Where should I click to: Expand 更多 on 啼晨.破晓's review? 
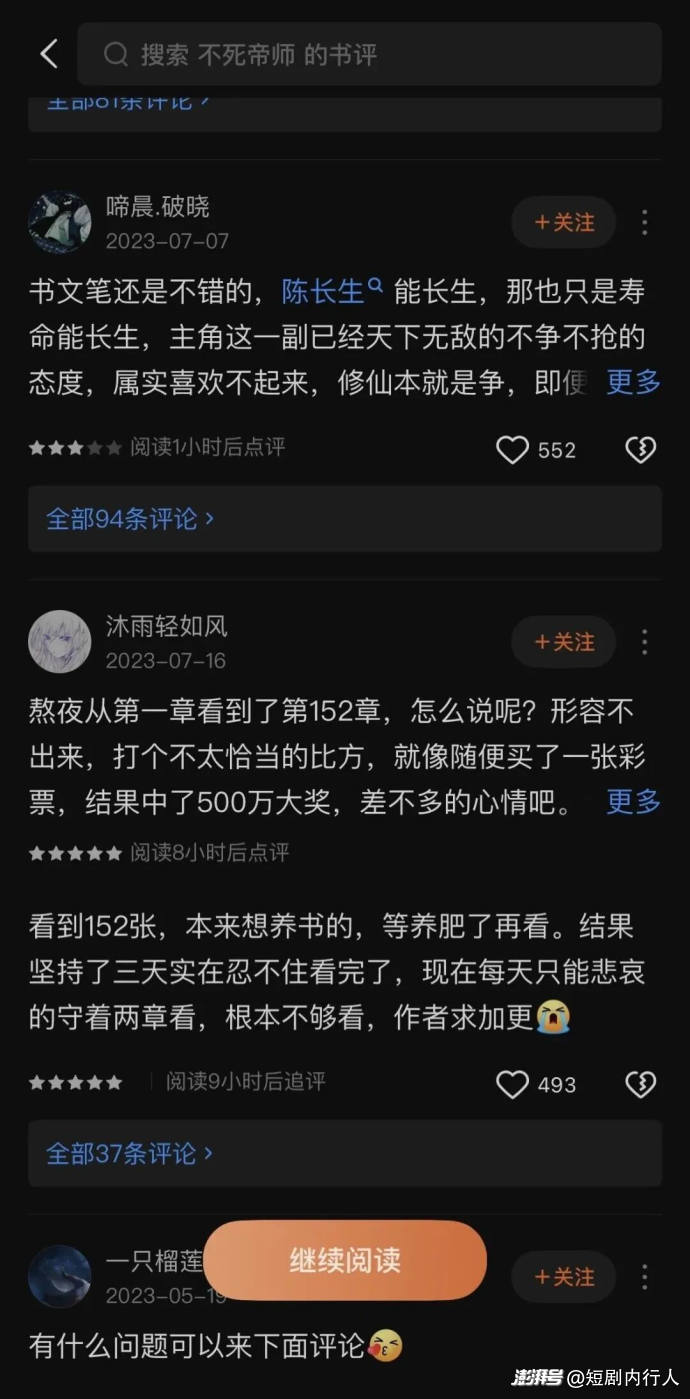633,381
